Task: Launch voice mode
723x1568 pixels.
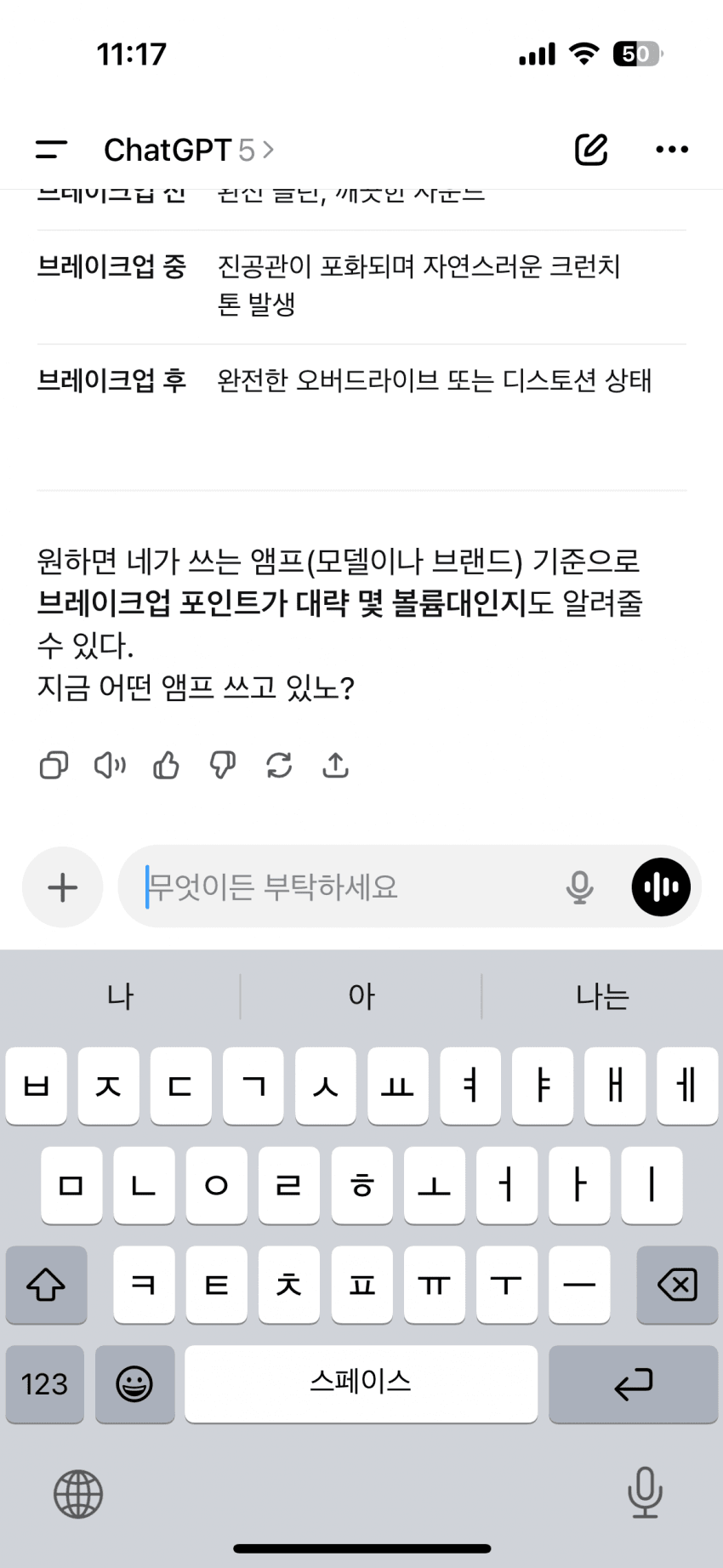Action: pos(661,887)
